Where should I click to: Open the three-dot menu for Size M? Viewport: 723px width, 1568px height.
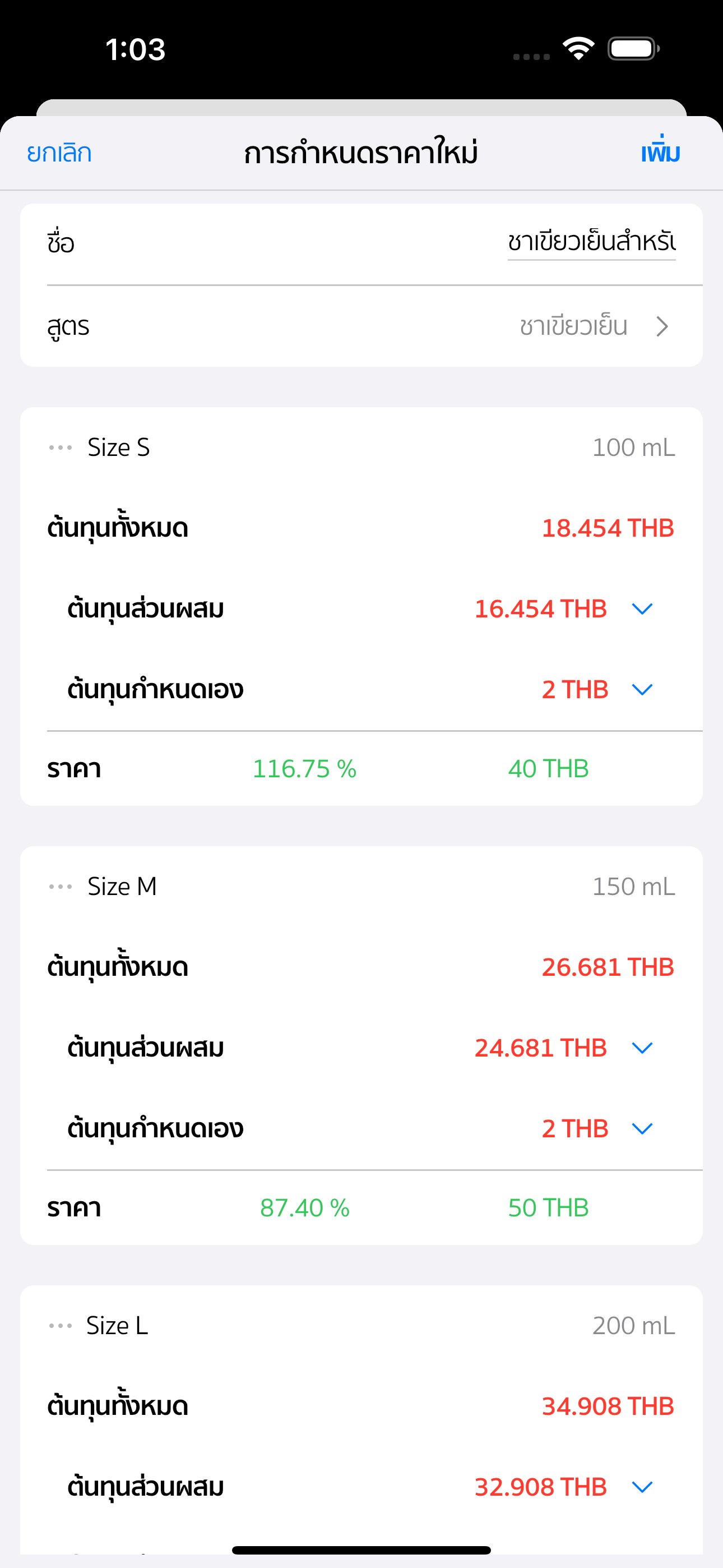[61, 887]
